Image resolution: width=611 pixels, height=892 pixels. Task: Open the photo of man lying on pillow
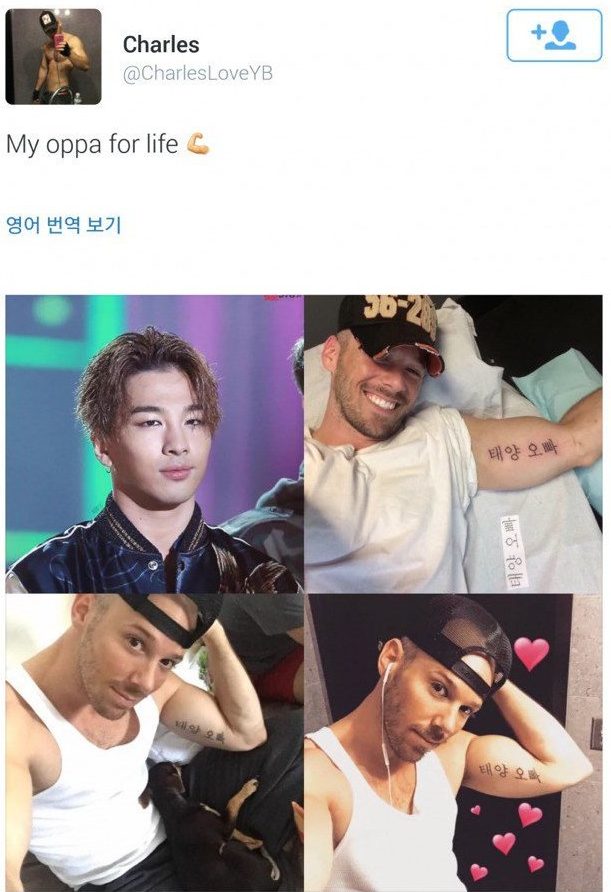click(454, 443)
